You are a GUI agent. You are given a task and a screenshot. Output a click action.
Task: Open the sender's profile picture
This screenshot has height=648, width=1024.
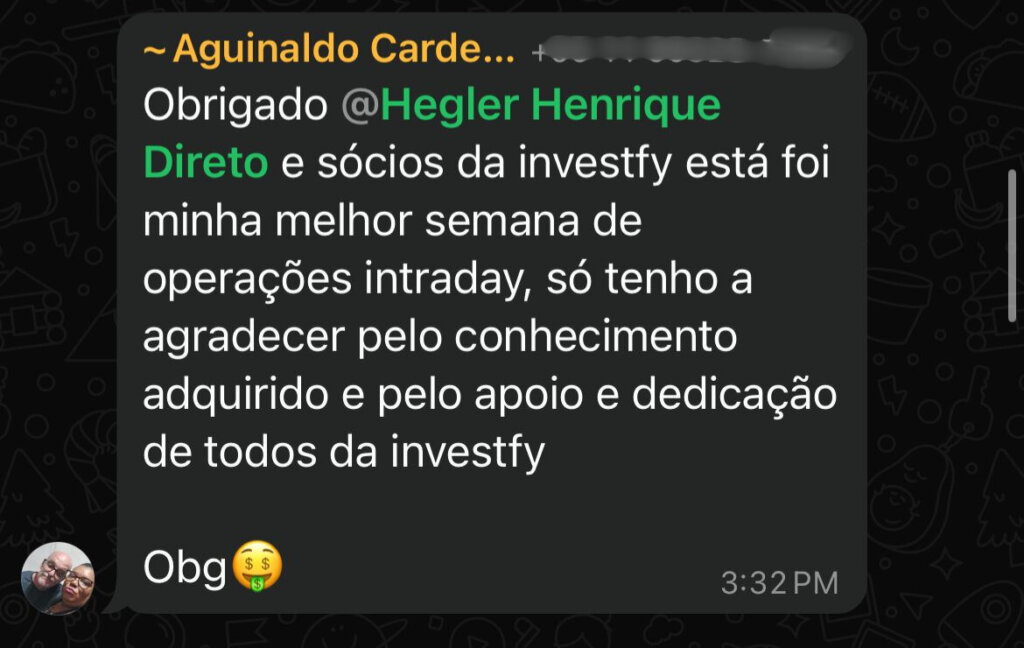coord(58,578)
